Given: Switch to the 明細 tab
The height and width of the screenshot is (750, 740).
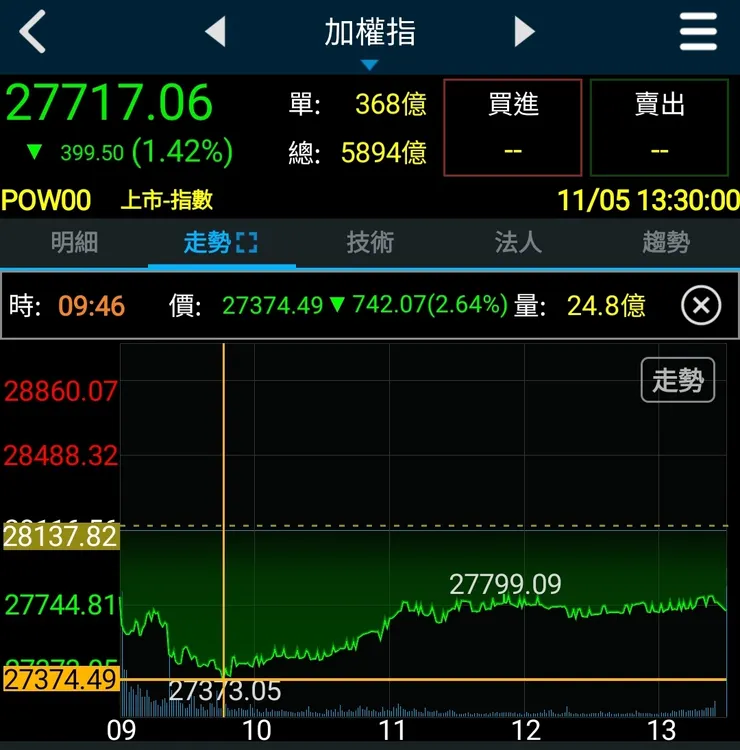Looking at the screenshot, I should coord(74,243).
